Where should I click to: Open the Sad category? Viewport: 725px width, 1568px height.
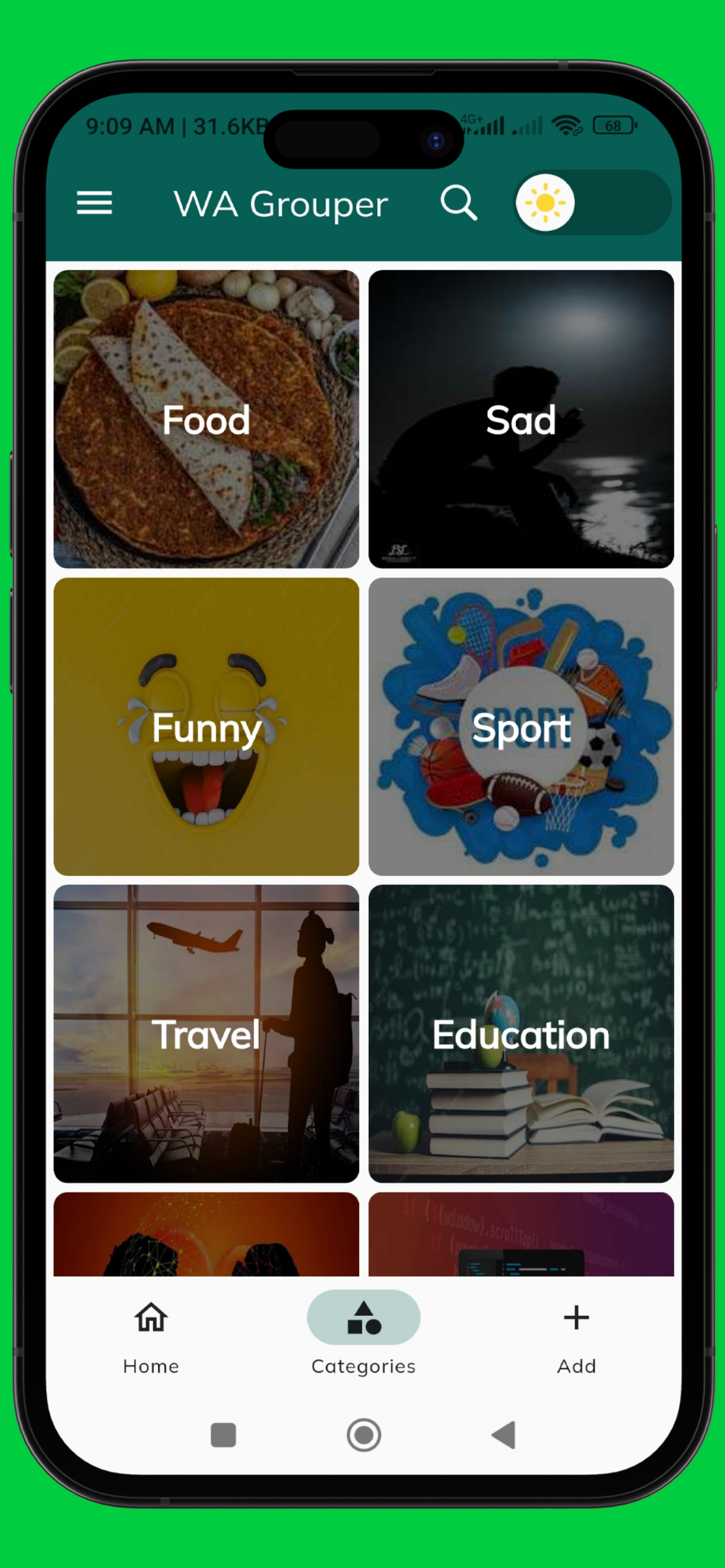point(521,419)
